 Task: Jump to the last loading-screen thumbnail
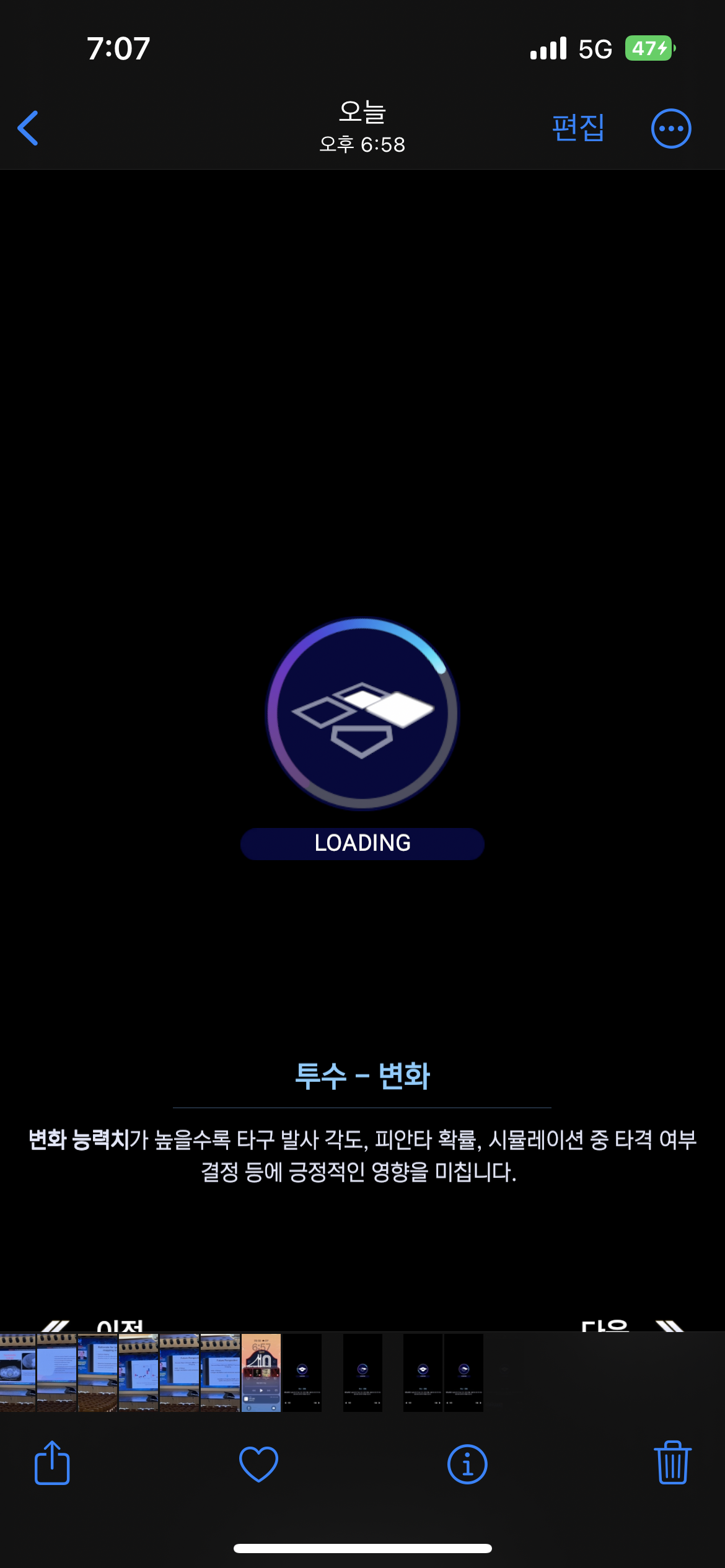464,1372
